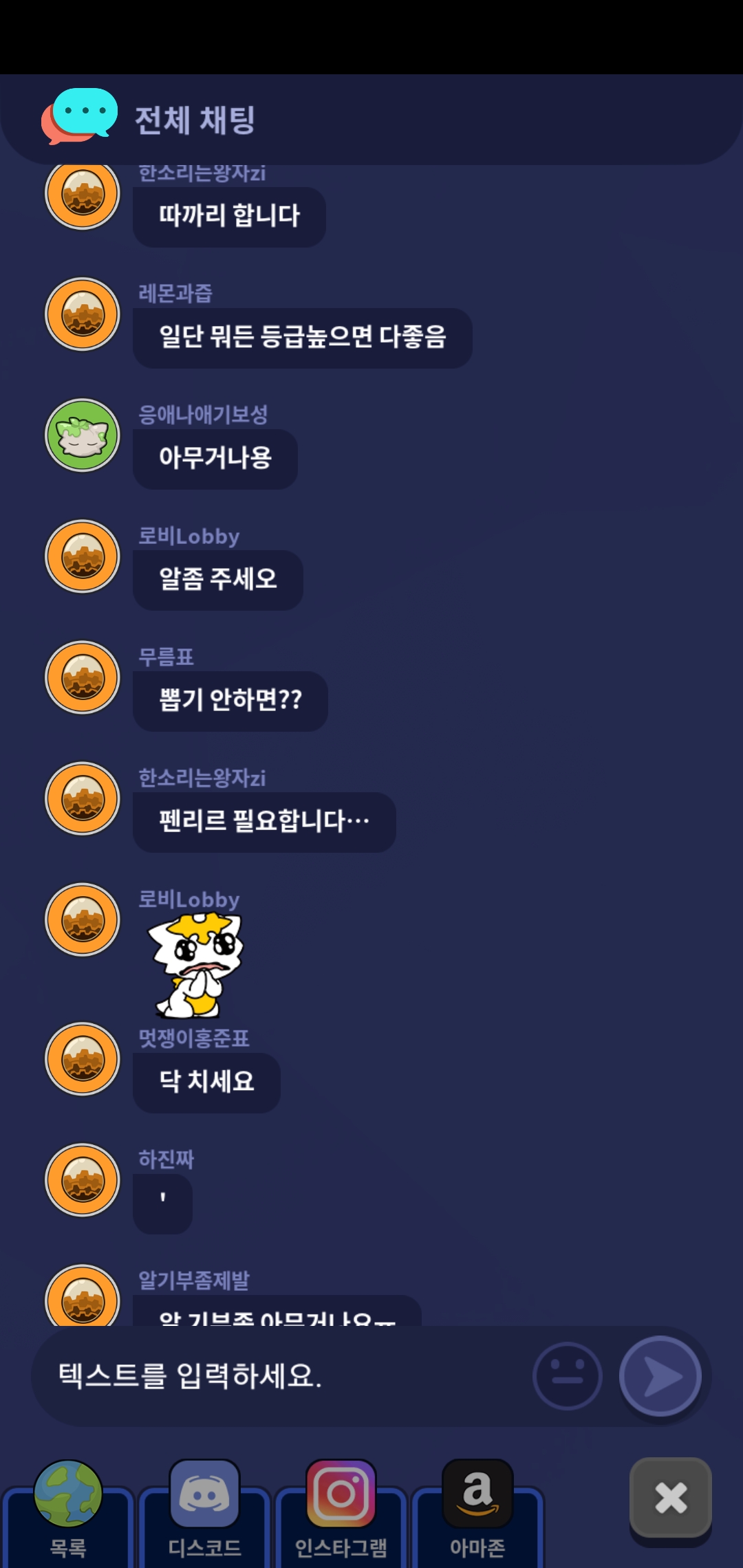The image size is (743, 1568).
Task: Open 하진짜's profile avatar
Action: (x=83, y=1180)
